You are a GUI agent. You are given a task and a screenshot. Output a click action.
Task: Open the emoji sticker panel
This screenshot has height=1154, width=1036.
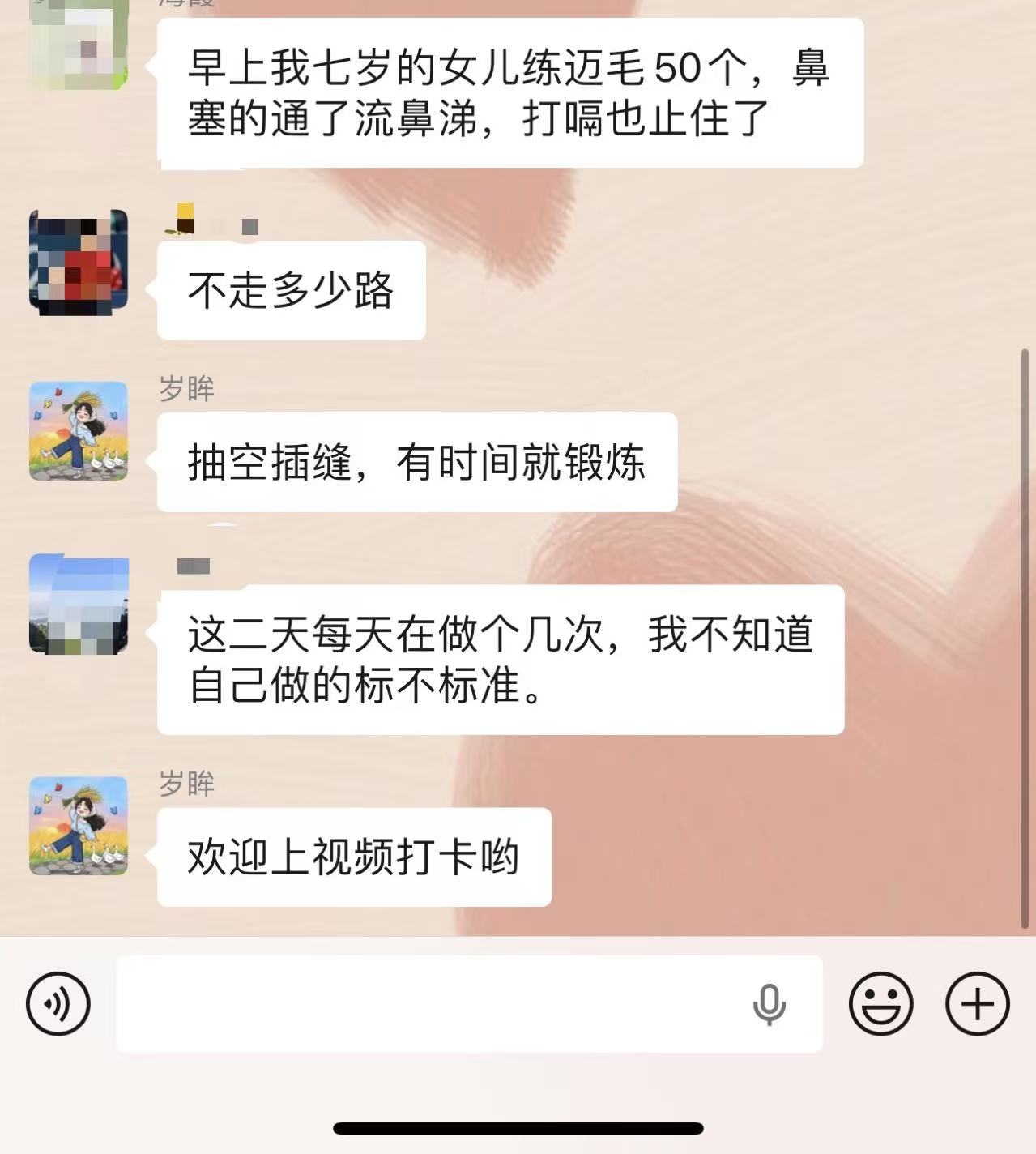[x=880, y=1003]
